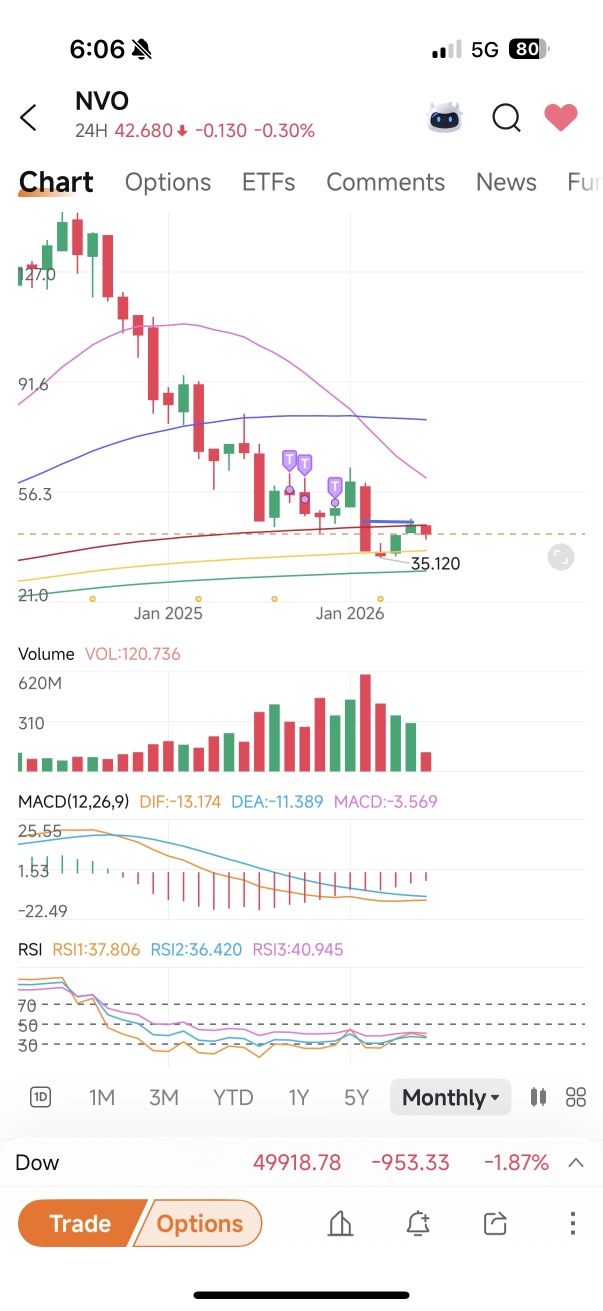This screenshot has height=1311, width=603.
Task: Set a price alert with the bell
Action: (x=418, y=1223)
